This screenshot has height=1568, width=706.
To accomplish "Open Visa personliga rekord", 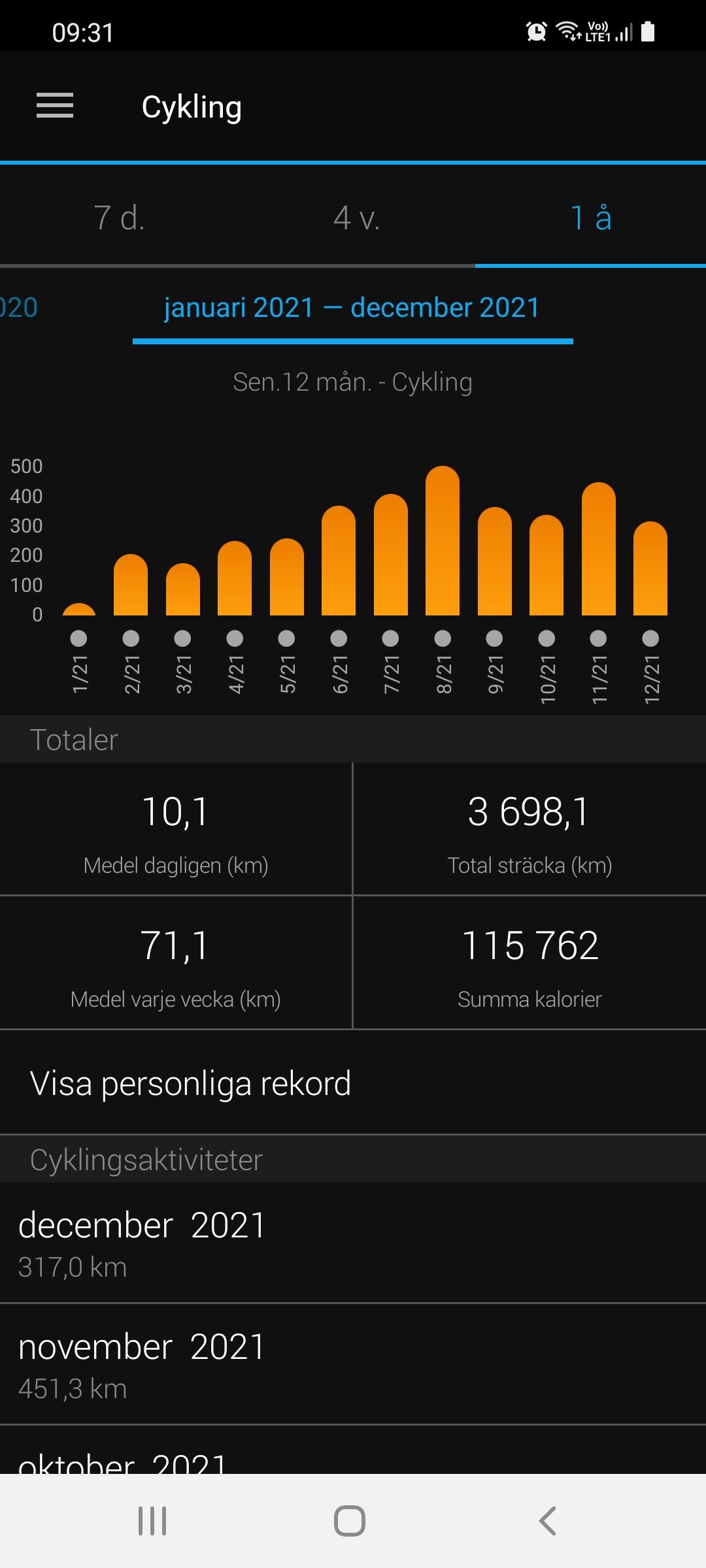I will (x=353, y=1083).
